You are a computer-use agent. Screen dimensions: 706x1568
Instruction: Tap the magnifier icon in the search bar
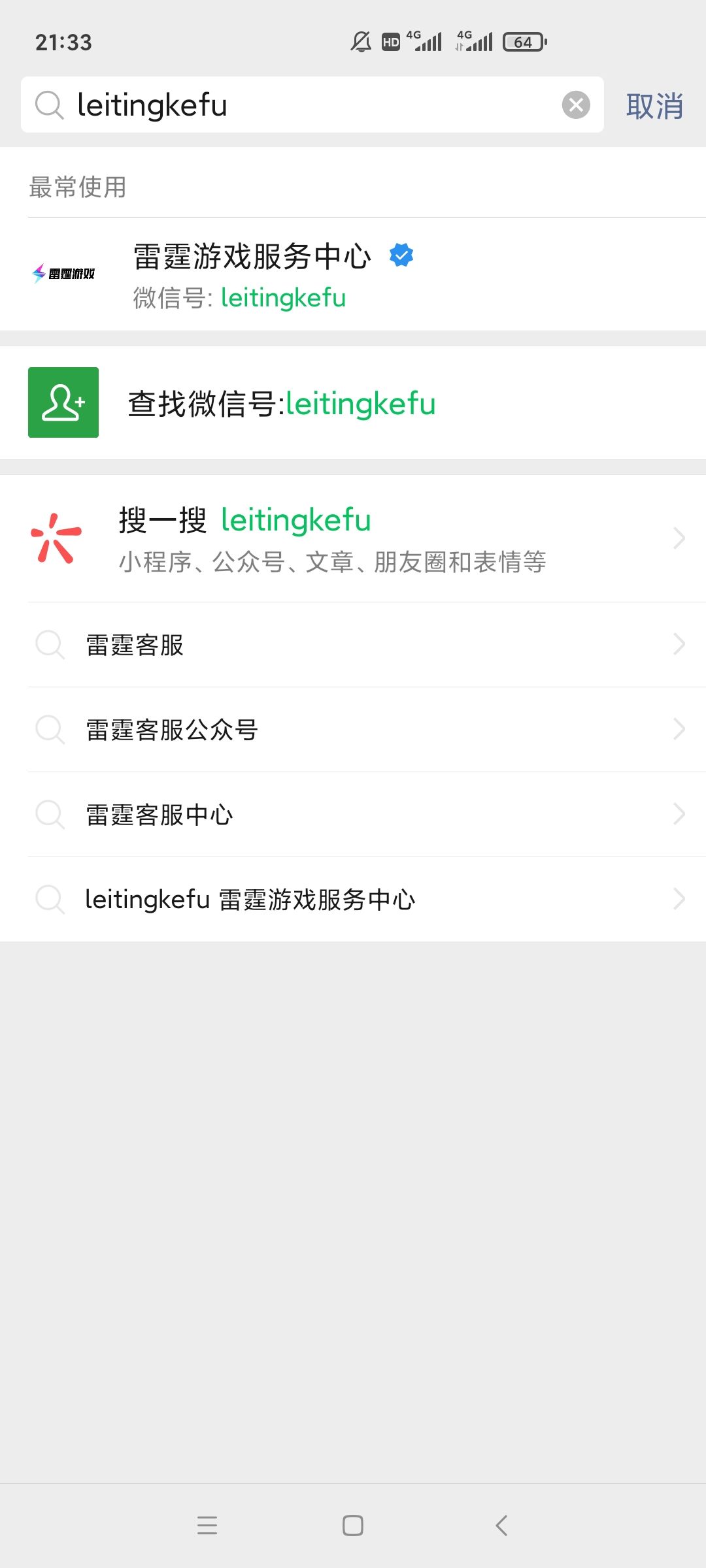point(50,106)
